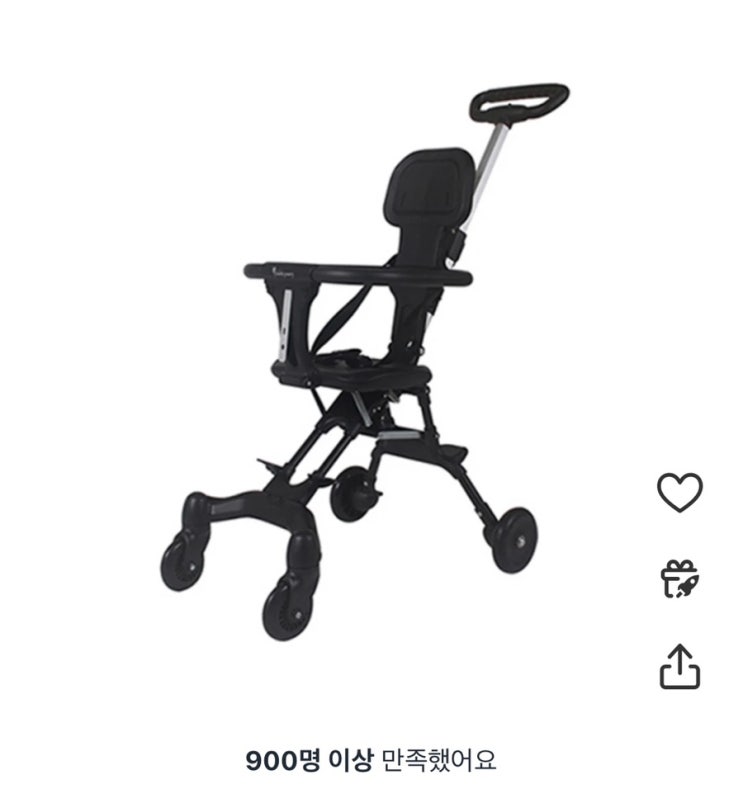Viewport: 743px width, 789px height.
Task: Open the rocket gift icon
Action: click(679, 579)
